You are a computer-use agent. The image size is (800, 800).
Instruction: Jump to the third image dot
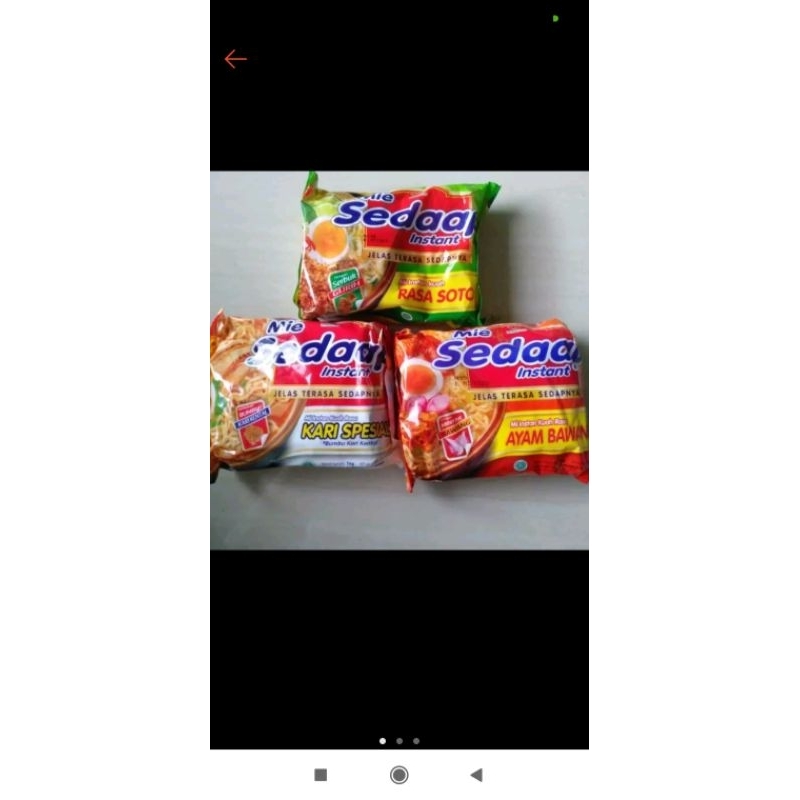coord(416,741)
